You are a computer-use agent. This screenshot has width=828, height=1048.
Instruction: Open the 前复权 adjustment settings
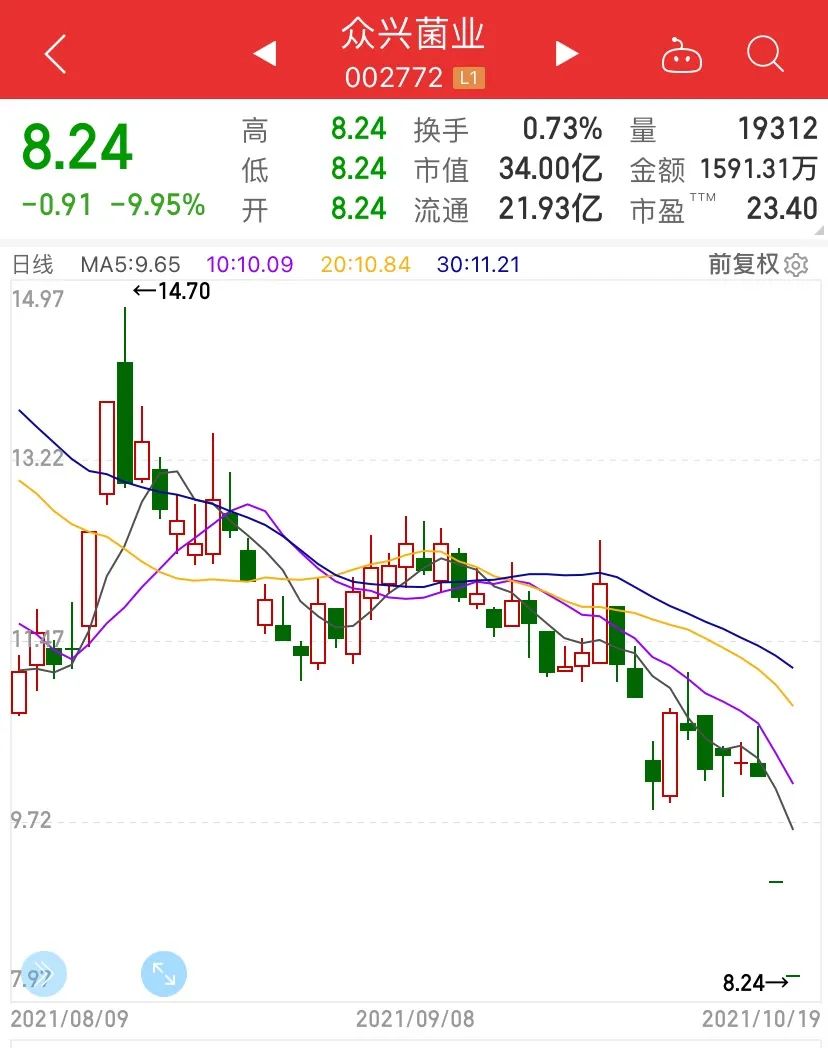[758, 265]
